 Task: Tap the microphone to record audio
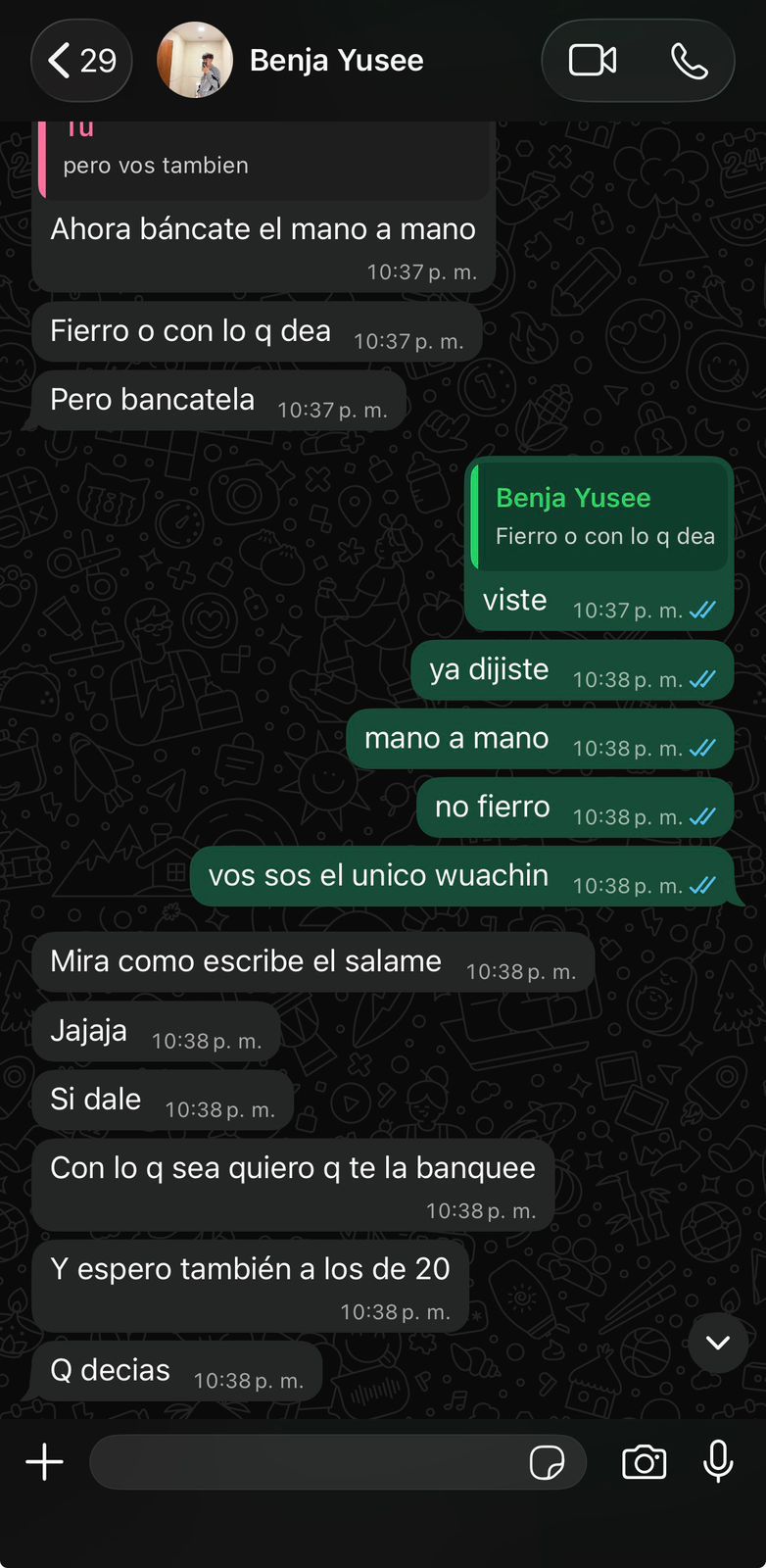[718, 1463]
